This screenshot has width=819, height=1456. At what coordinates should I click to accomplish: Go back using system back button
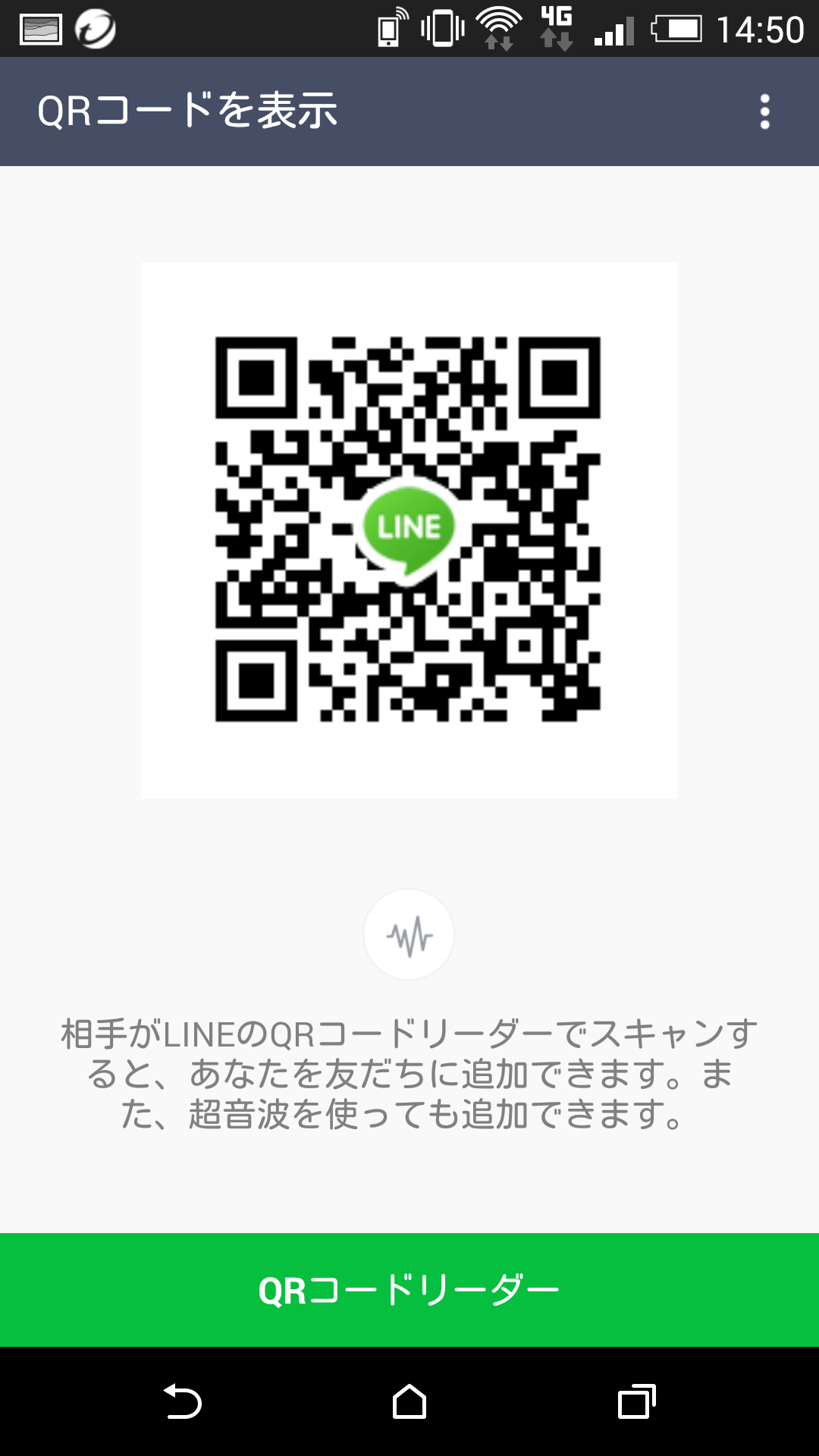[182, 1401]
